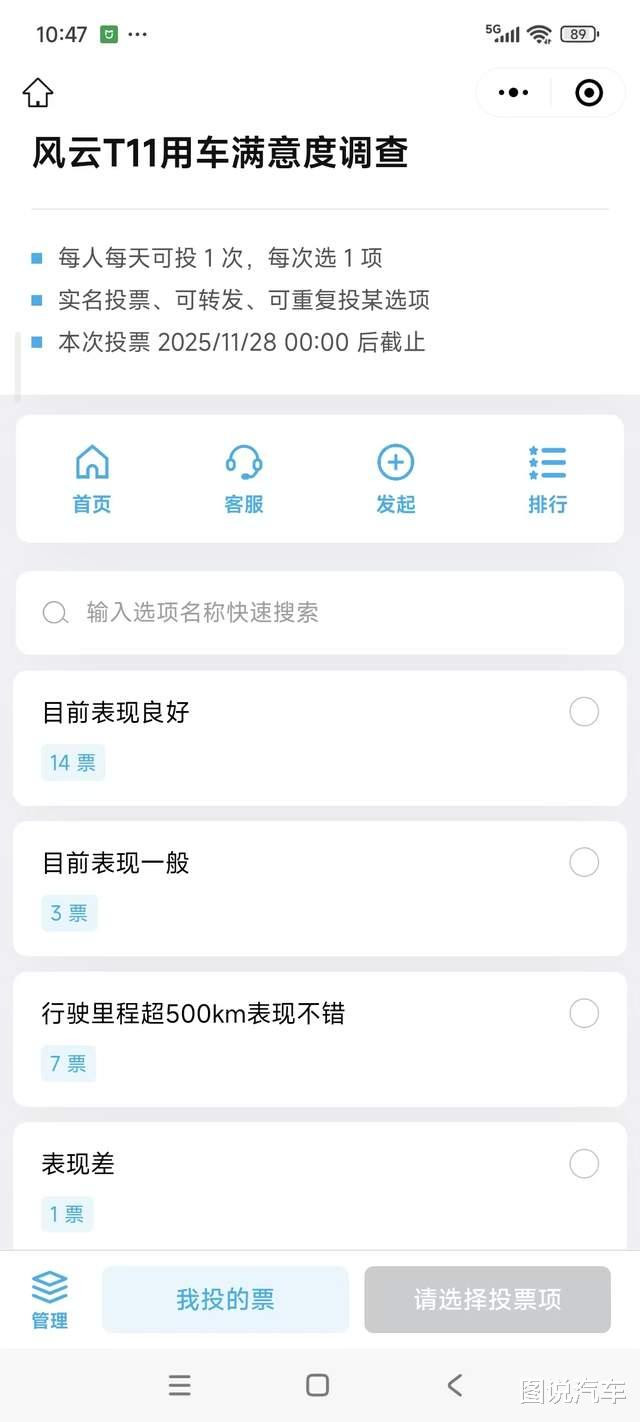Select the 目前表现一般 option

coord(584,862)
